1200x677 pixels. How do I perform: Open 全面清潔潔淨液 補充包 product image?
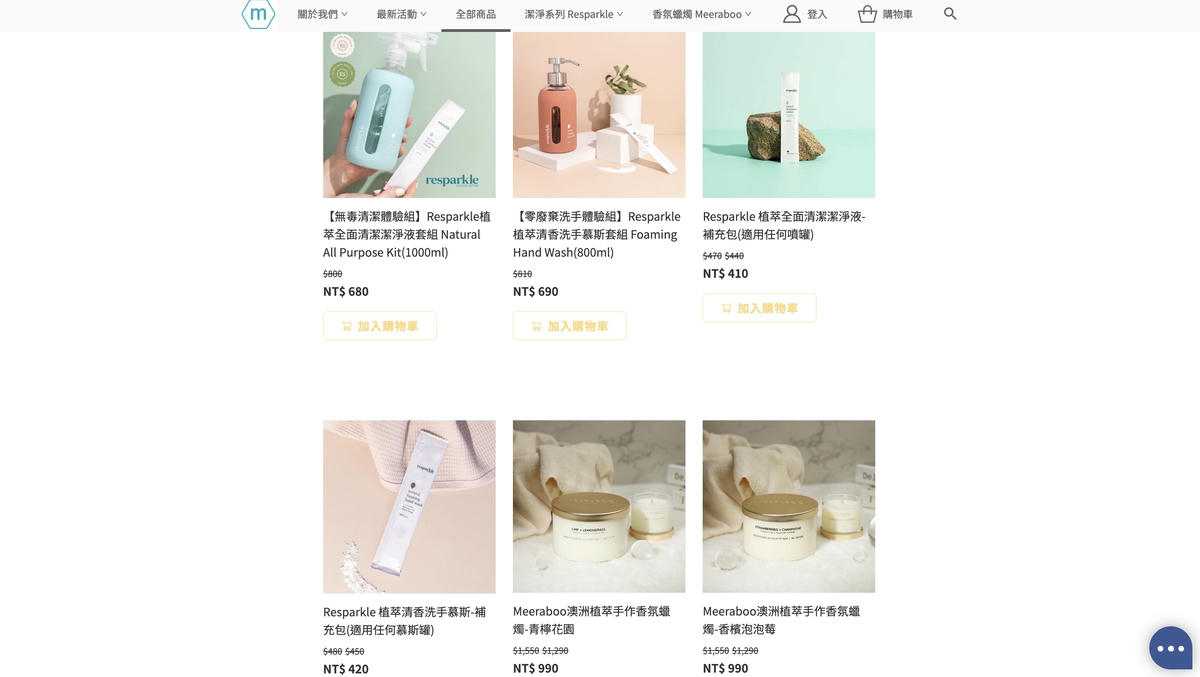point(789,114)
